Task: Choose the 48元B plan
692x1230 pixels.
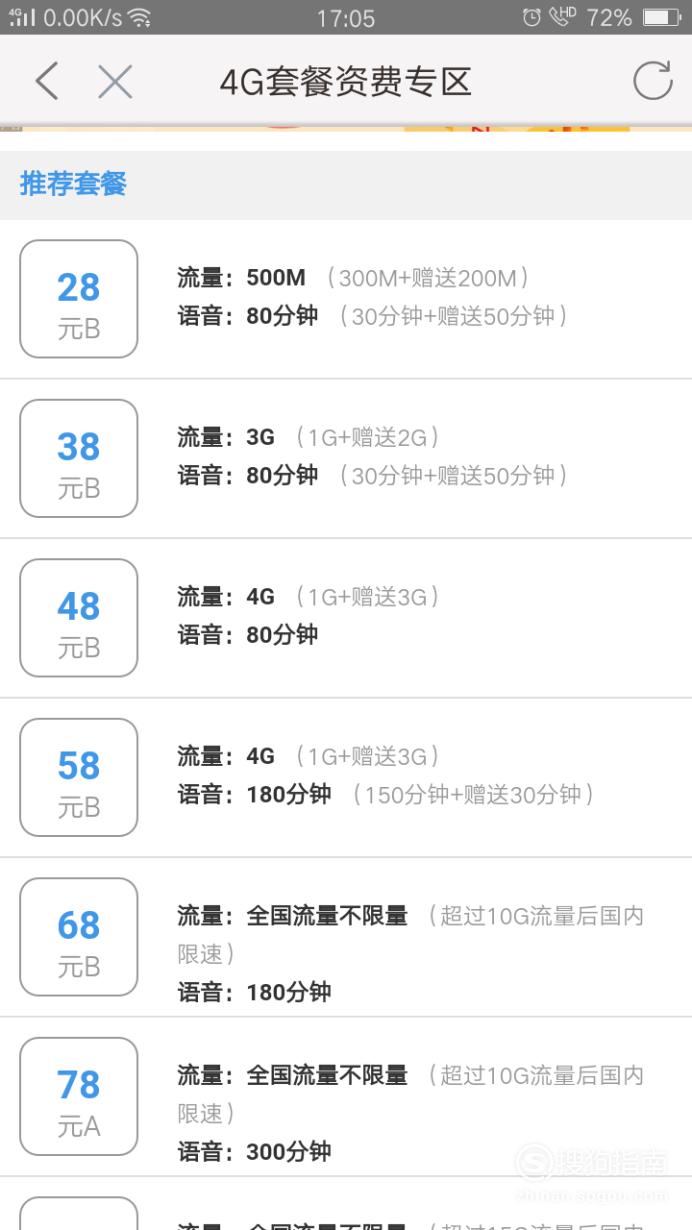Action: pyautogui.click(x=346, y=618)
